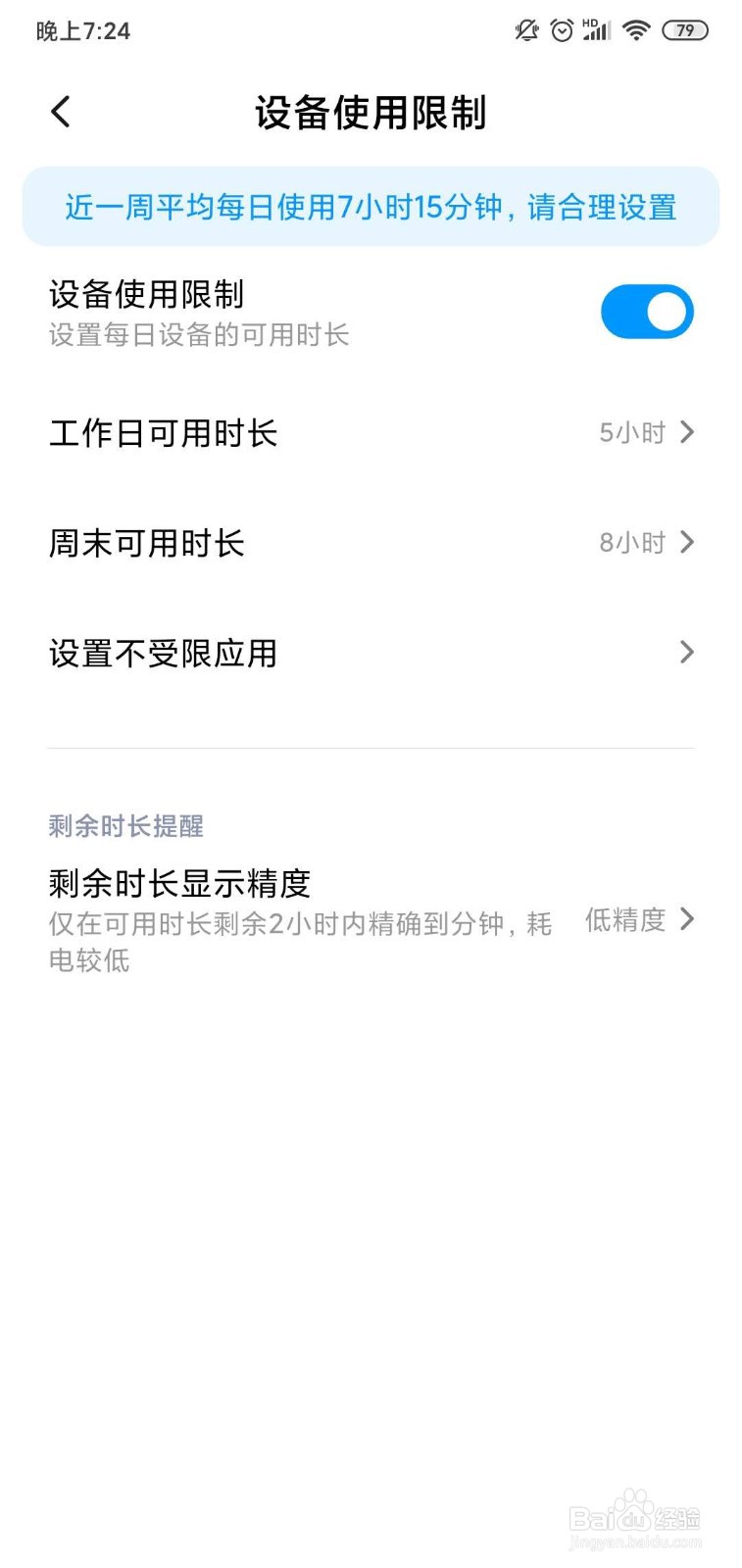Viewport: 742px width, 1568px height.
Task: Tap the alarm clock status bar icon
Action: point(561,30)
